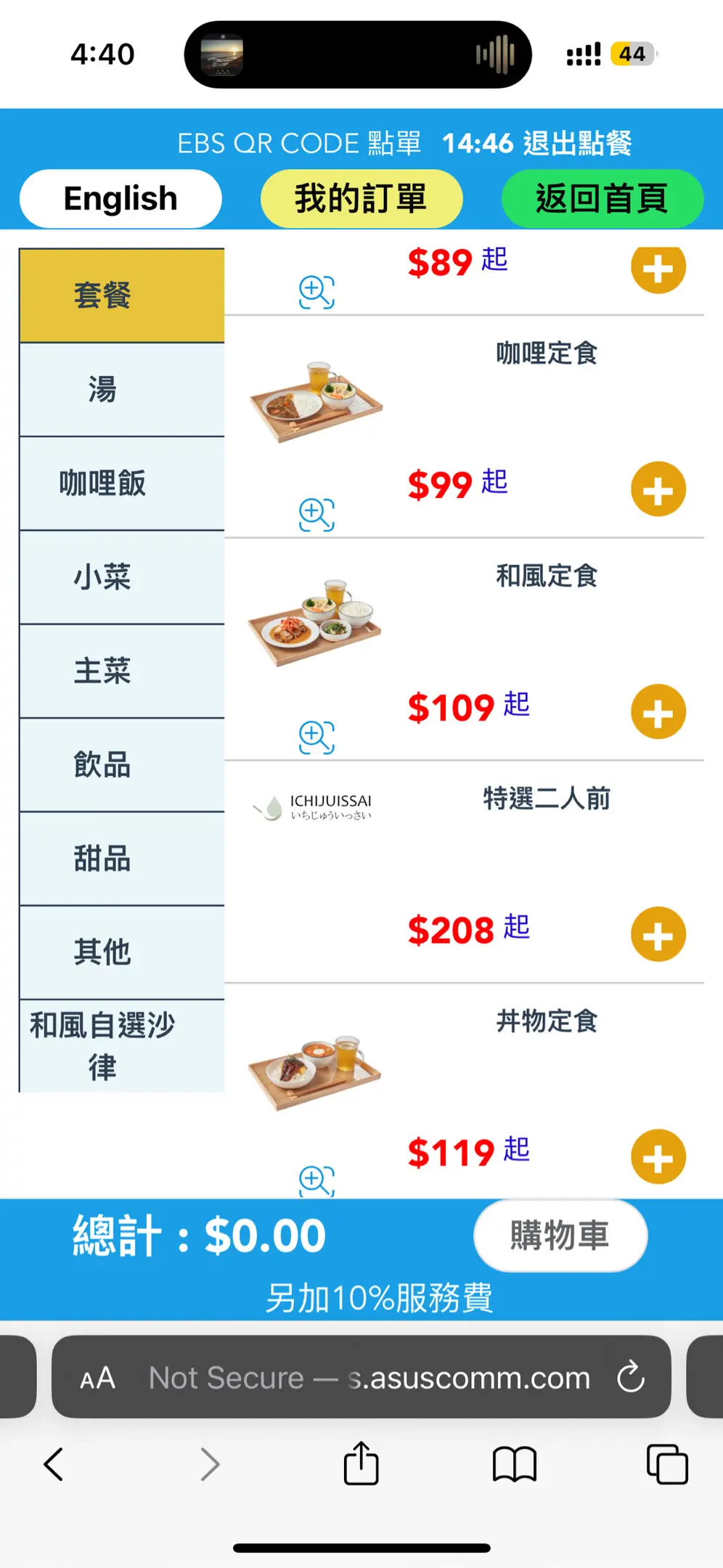This screenshot has height=1568, width=723.
Task: Open the 購物車 shopping cart
Action: pos(560,1236)
